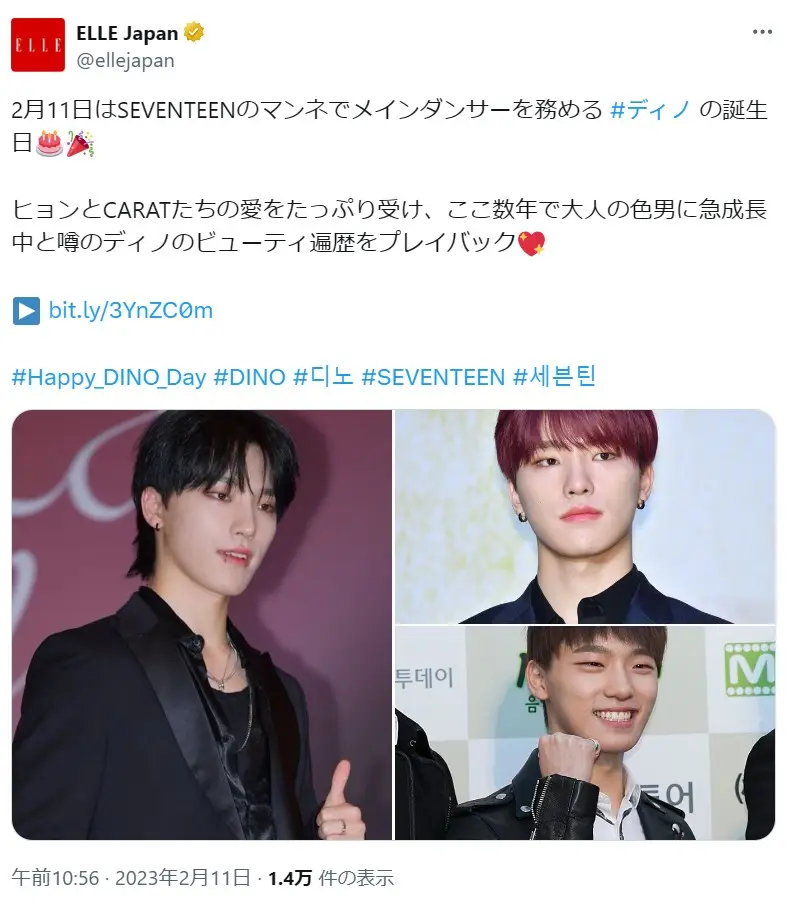Open the ELLE Japan account name
The height and width of the screenshot is (907, 790).
(127, 33)
